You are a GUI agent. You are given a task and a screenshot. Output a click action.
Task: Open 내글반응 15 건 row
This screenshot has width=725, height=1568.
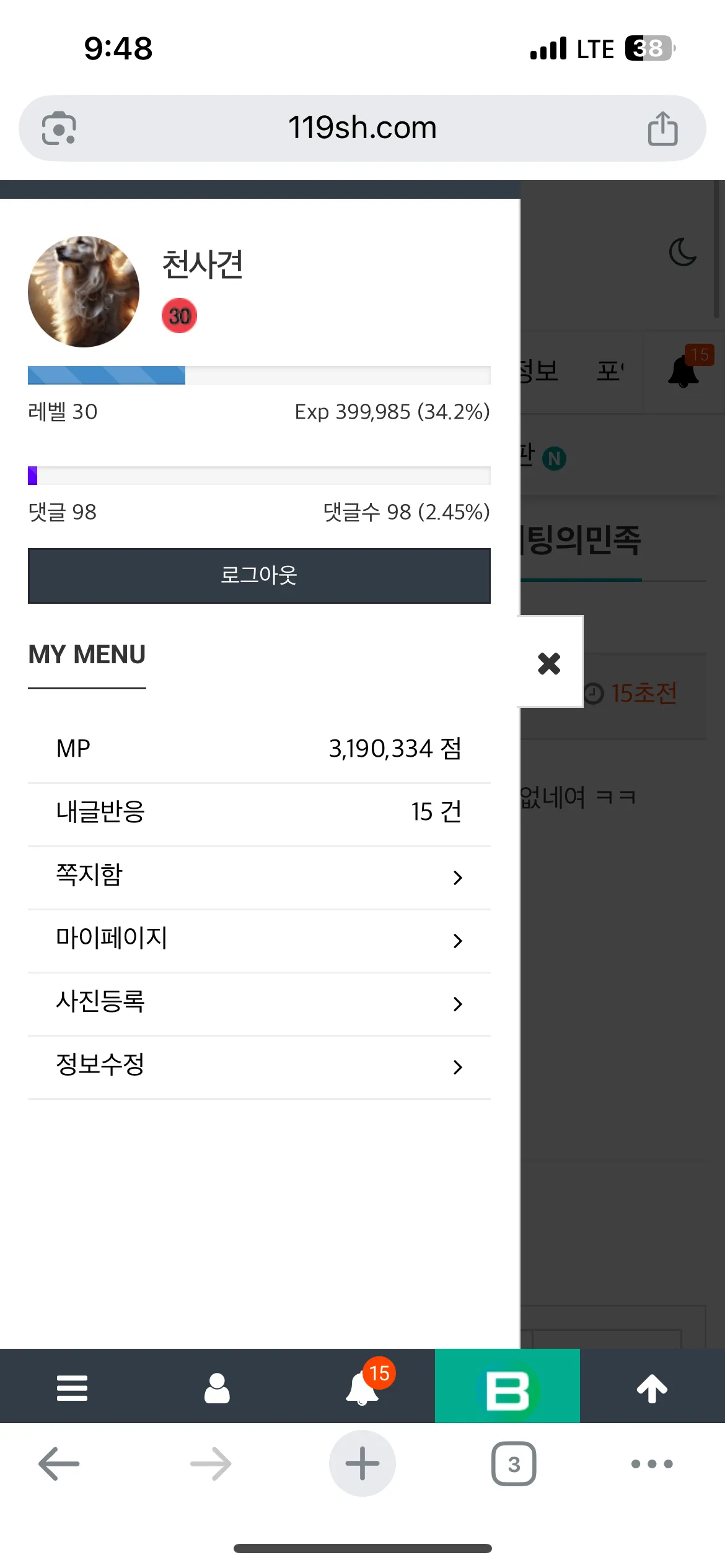(259, 812)
